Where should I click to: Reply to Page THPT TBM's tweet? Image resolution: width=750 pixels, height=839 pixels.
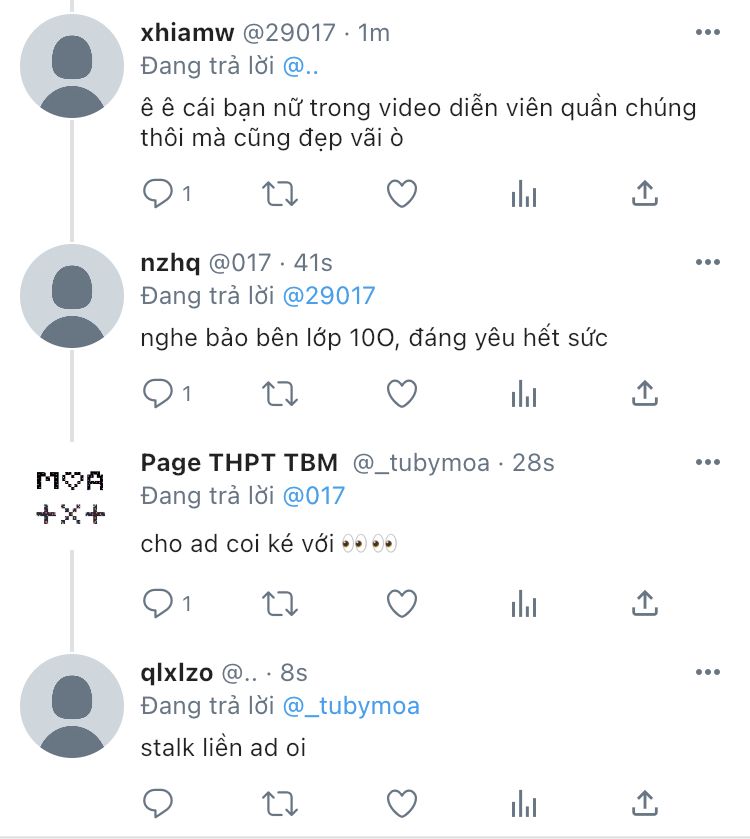[158, 602]
